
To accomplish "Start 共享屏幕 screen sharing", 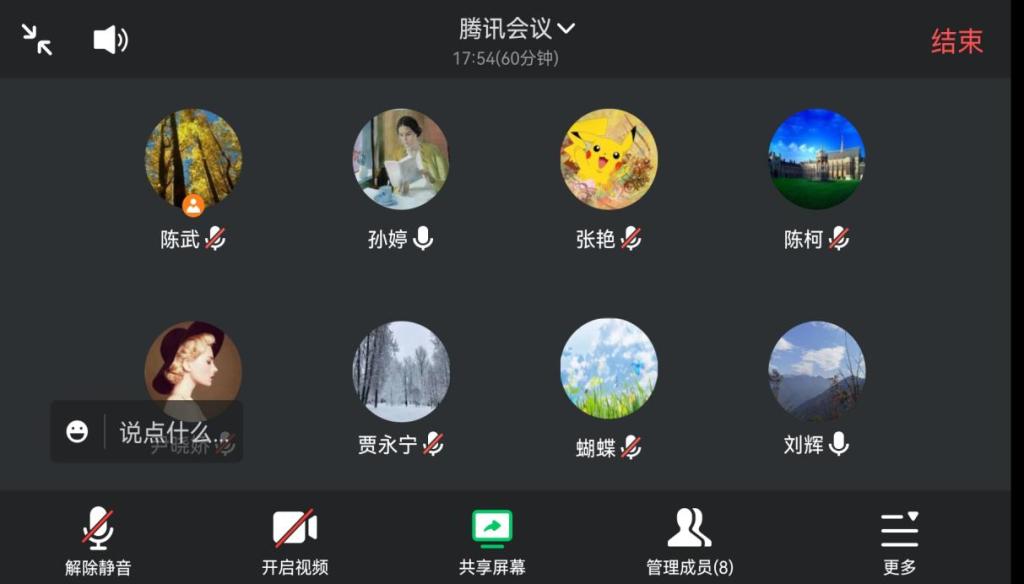I will (x=492, y=541).
